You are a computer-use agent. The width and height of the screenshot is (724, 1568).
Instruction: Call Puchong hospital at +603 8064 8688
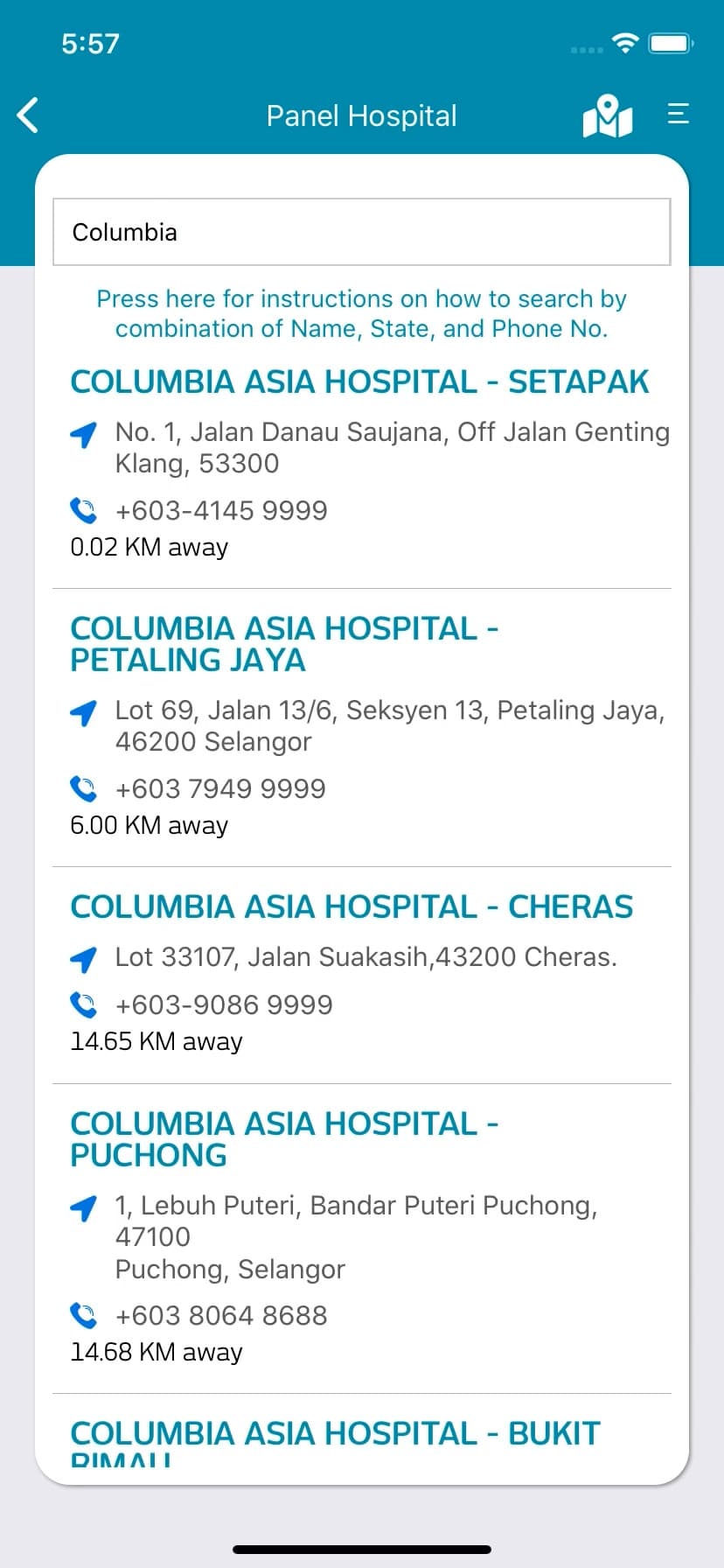click(x=220, y=1315)
